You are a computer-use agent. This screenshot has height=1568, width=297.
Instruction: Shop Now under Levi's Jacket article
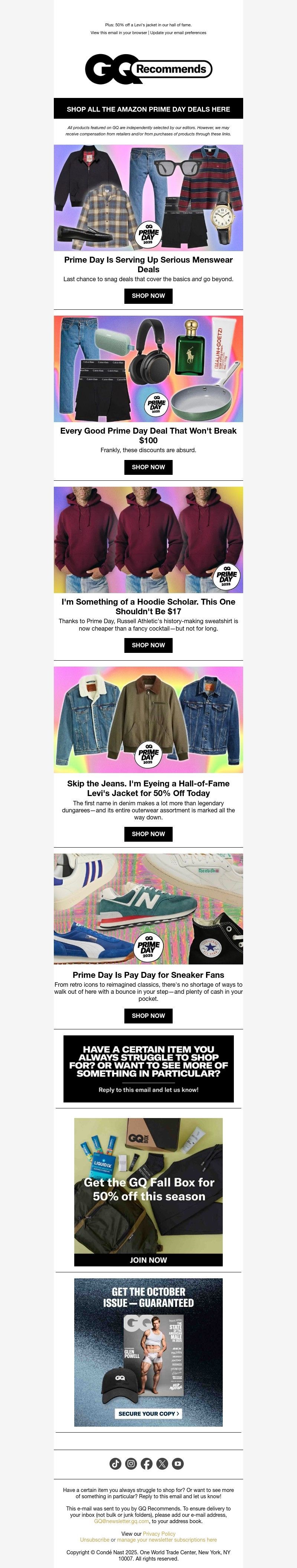(148, 834)
